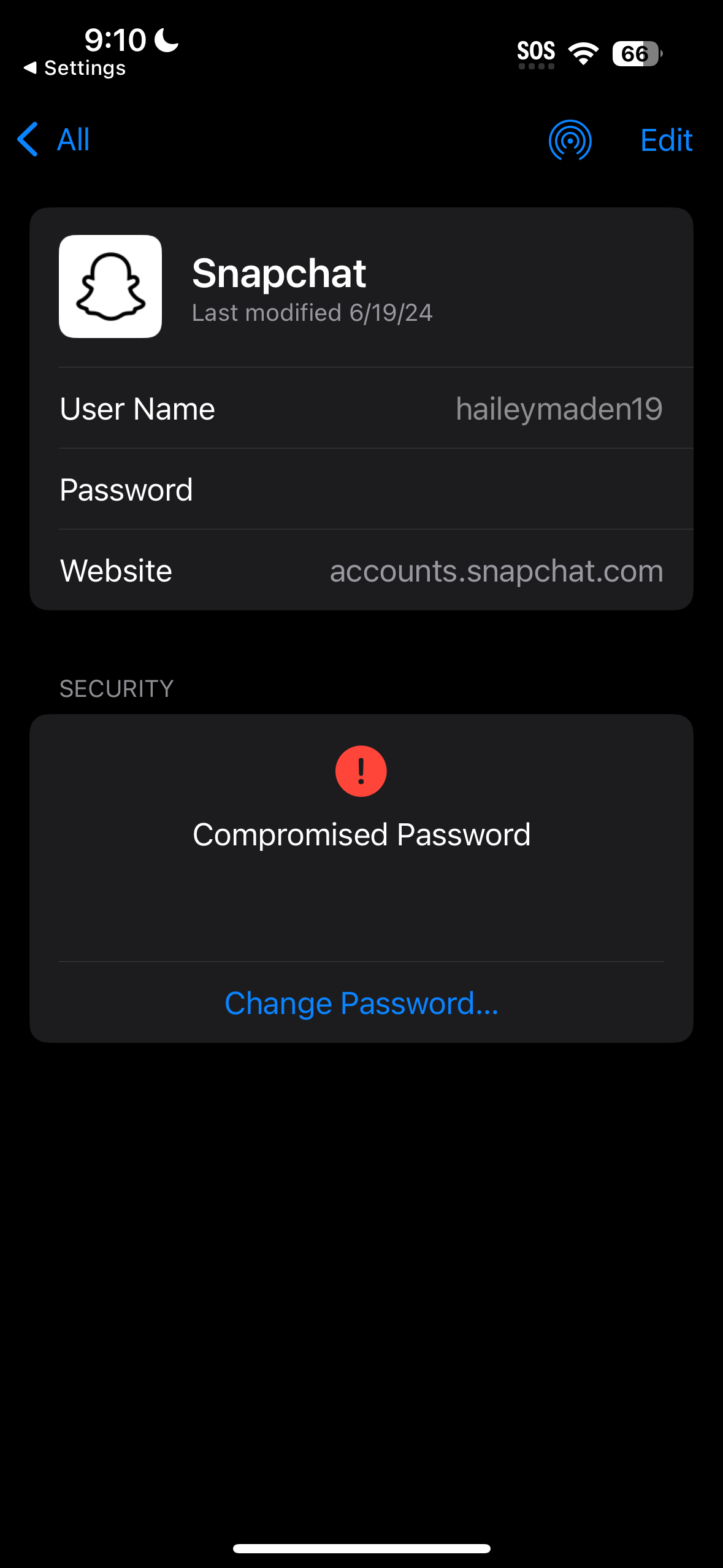Tap Edit to modify Snapchat login
The image size is (723, 1568).
[x=666, y=140]
